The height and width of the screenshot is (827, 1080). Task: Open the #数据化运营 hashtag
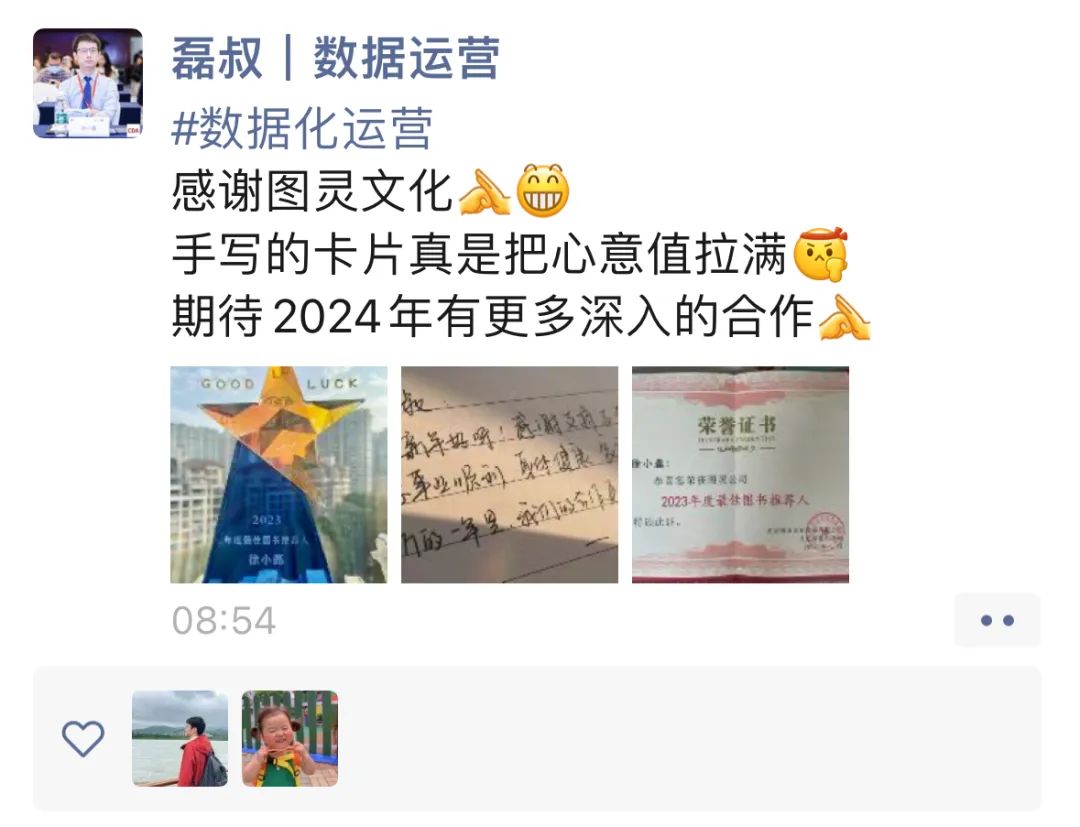click(302, 128)
